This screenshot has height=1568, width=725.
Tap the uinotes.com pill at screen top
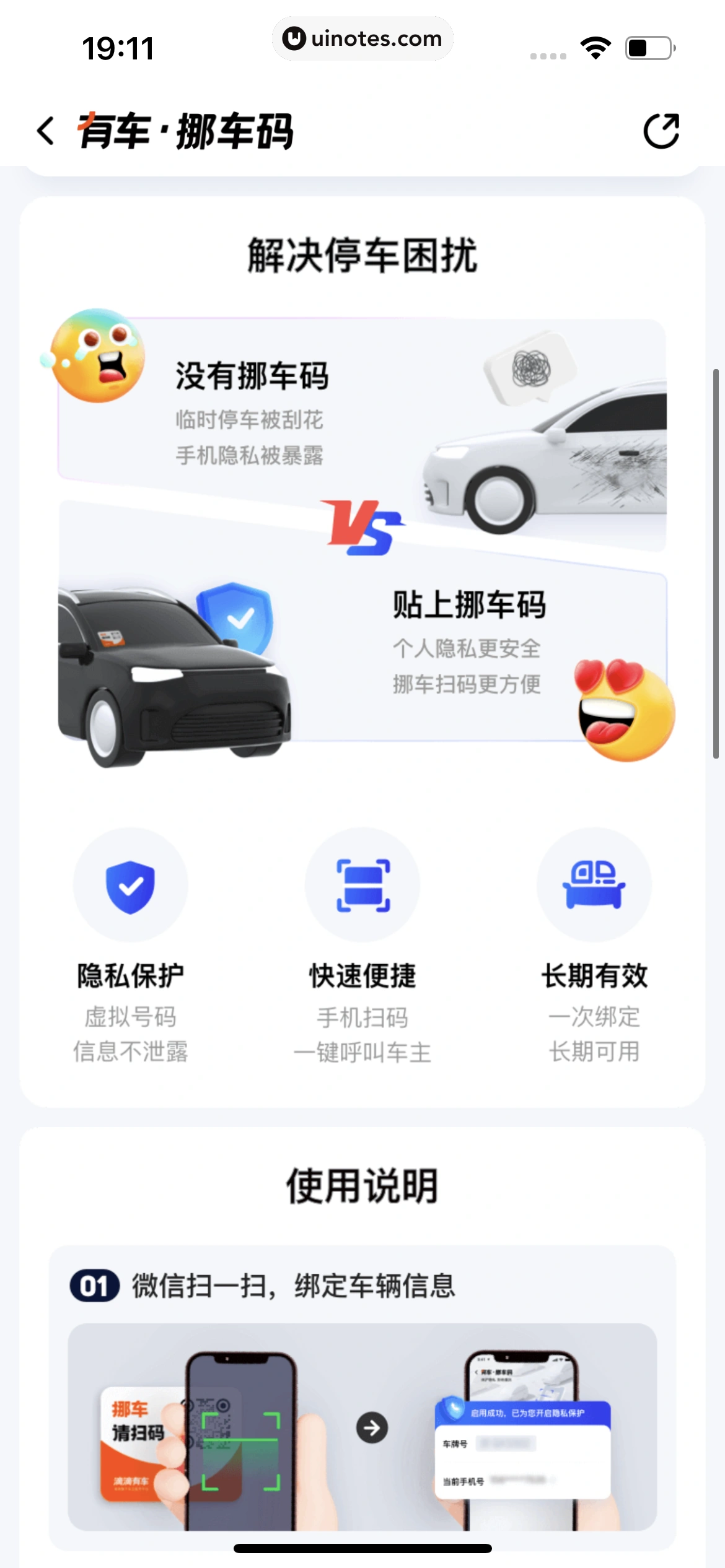pos(362,38)
